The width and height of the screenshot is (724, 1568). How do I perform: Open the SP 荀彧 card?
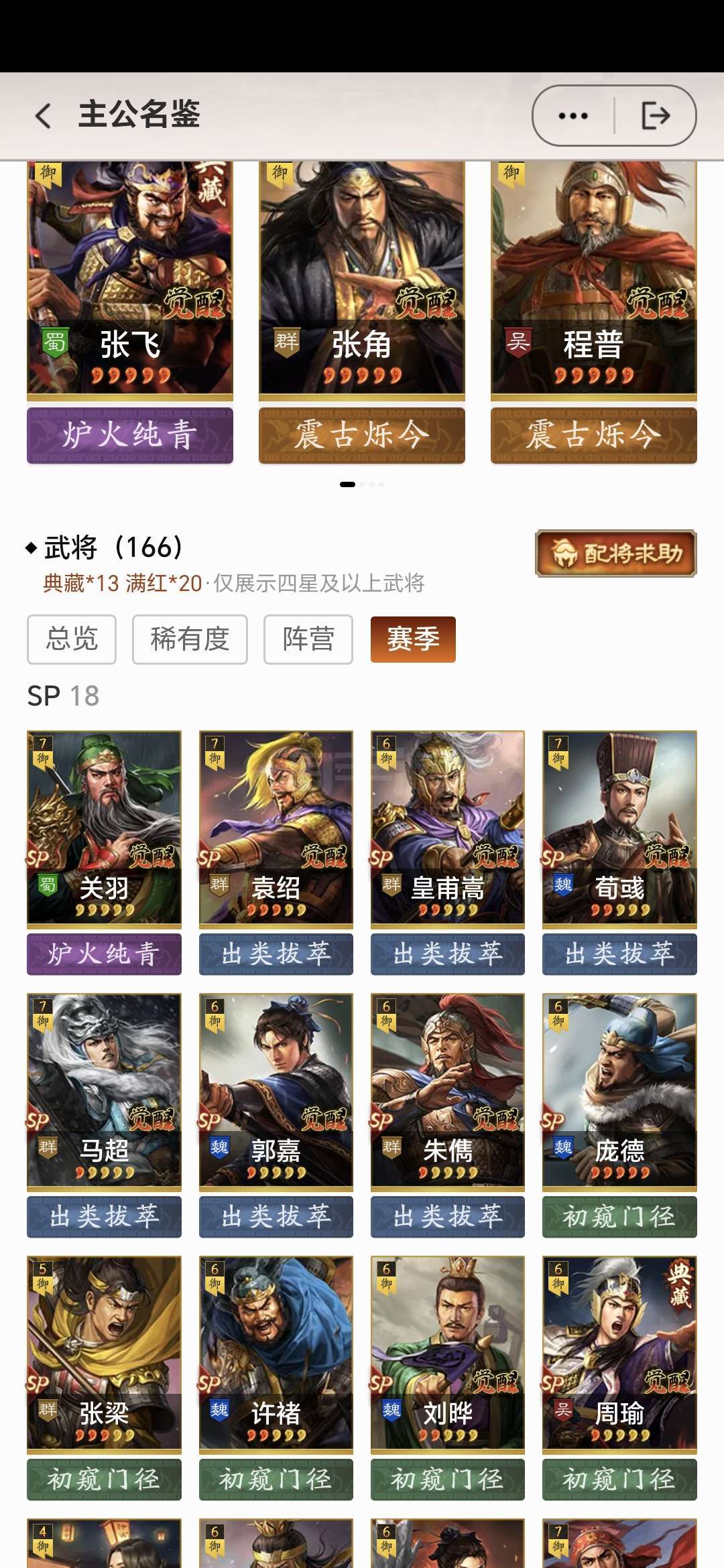pos(619,828)
